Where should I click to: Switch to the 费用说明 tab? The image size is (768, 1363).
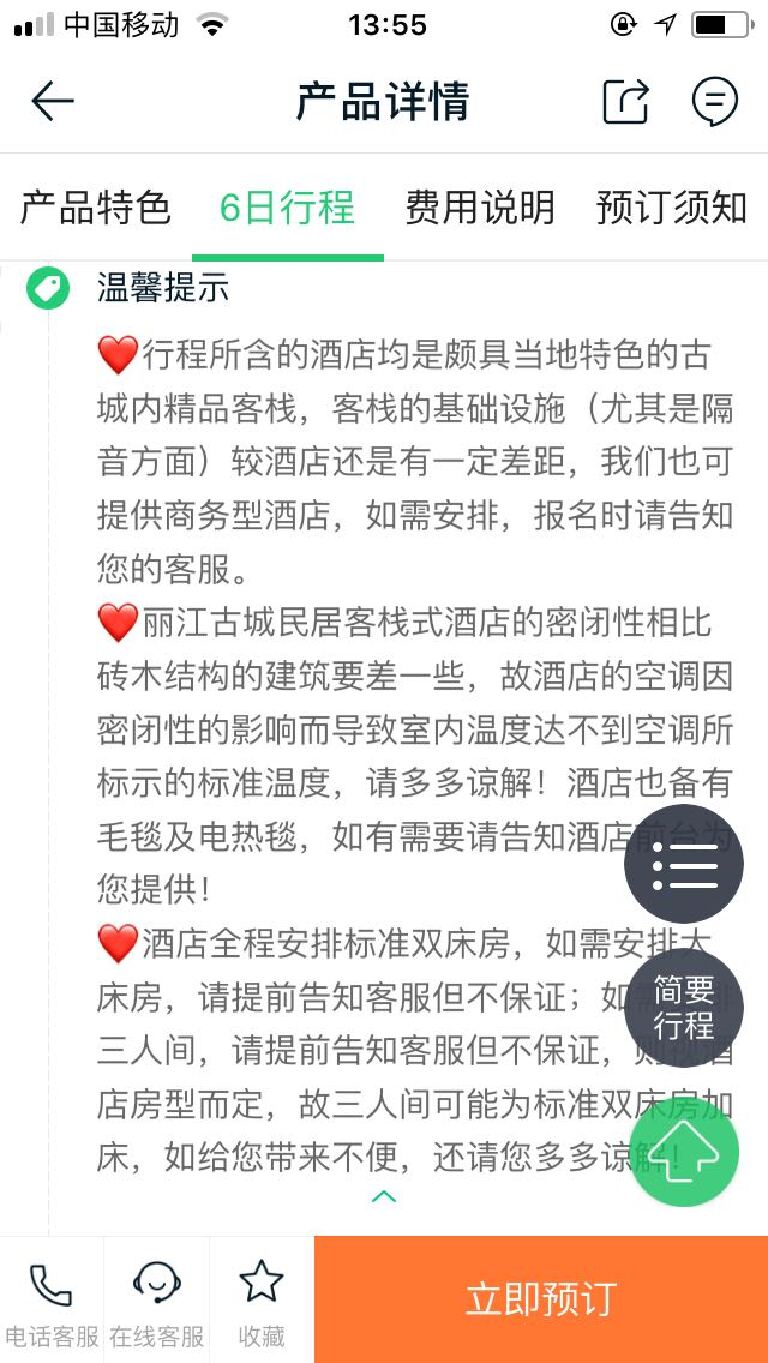pyautogui.click(x=479, y=208)
